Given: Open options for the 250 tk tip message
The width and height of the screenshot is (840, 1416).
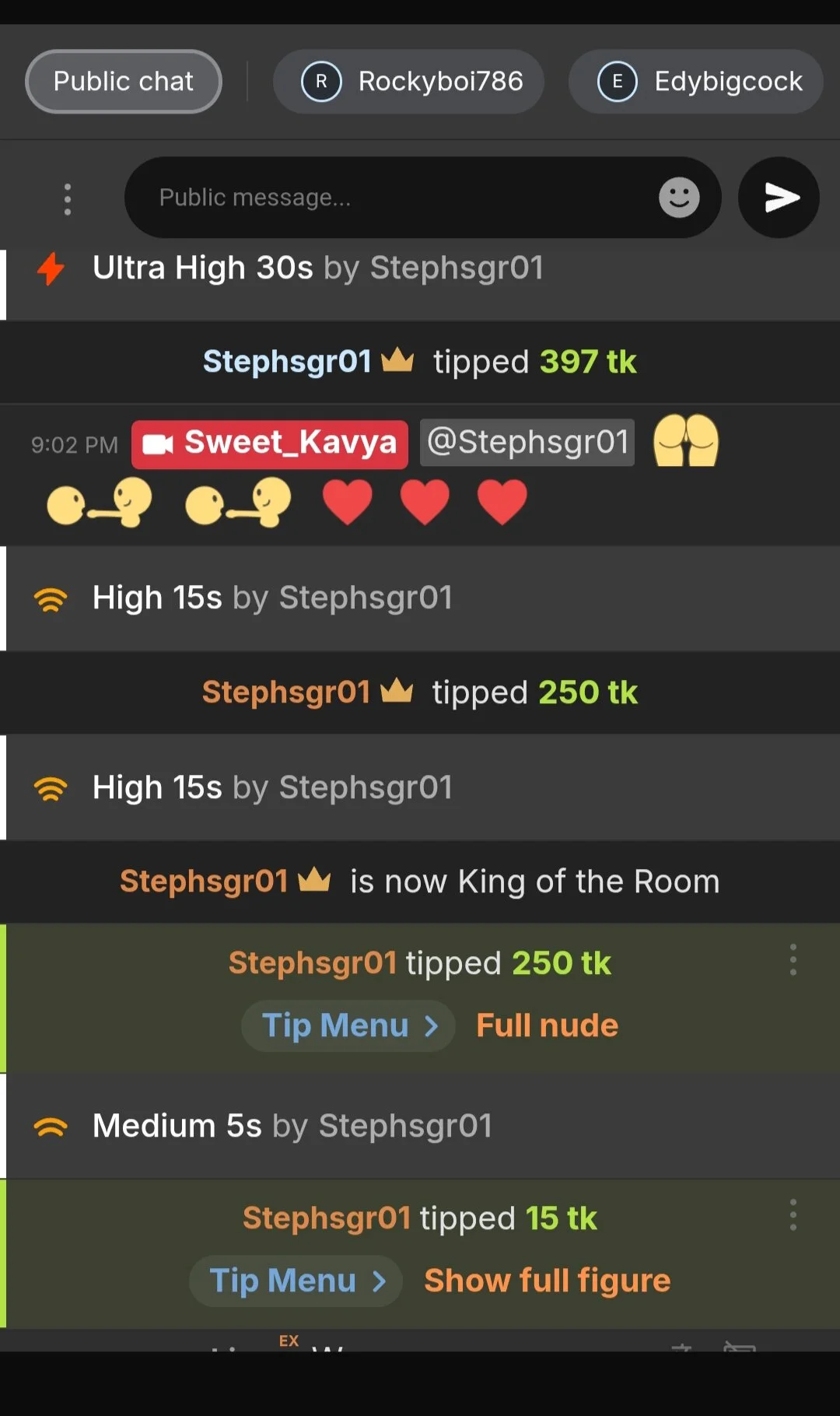Looking at the screenshot, I should coord(793,960).
